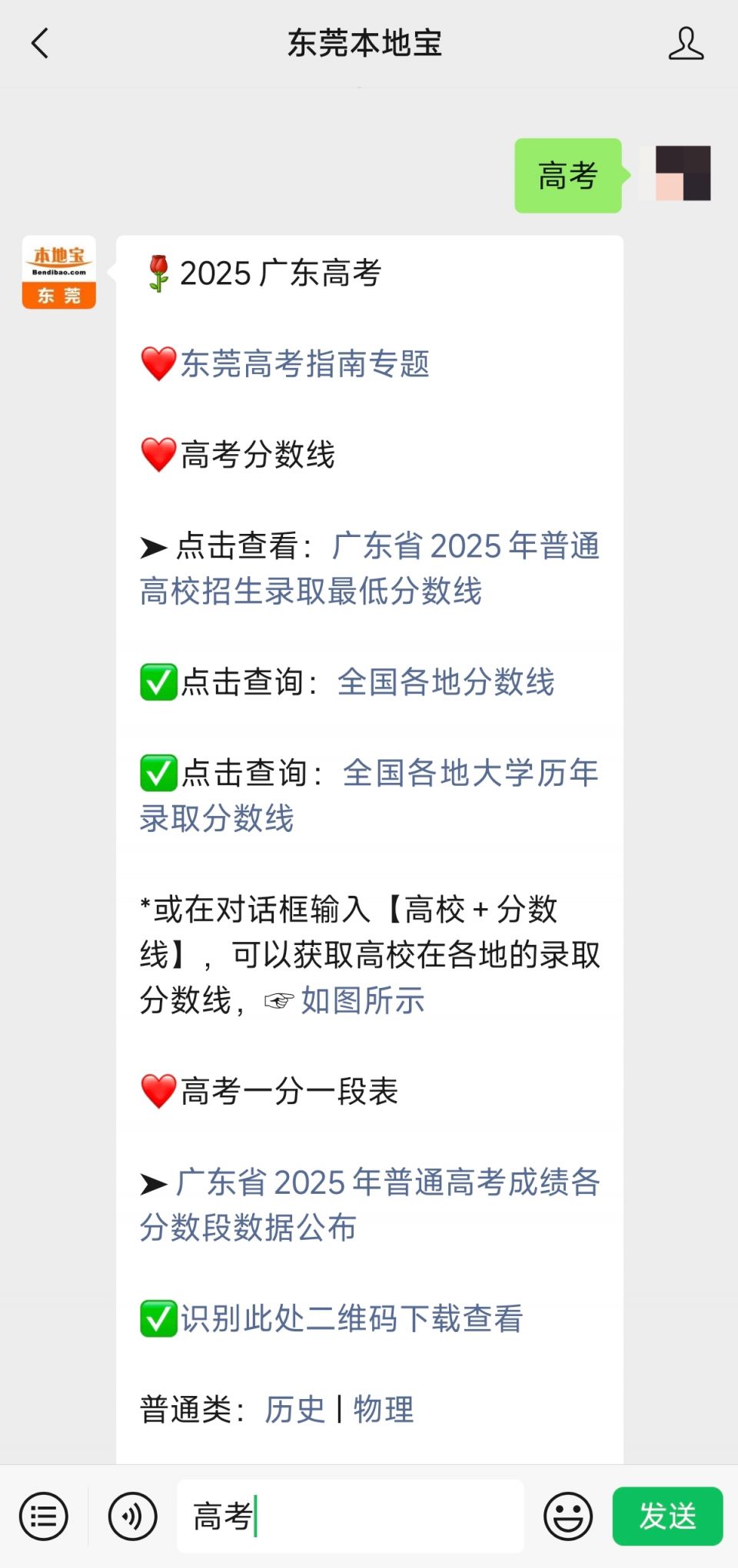Open the 物理 score table link

click(x=384, y=1410)
